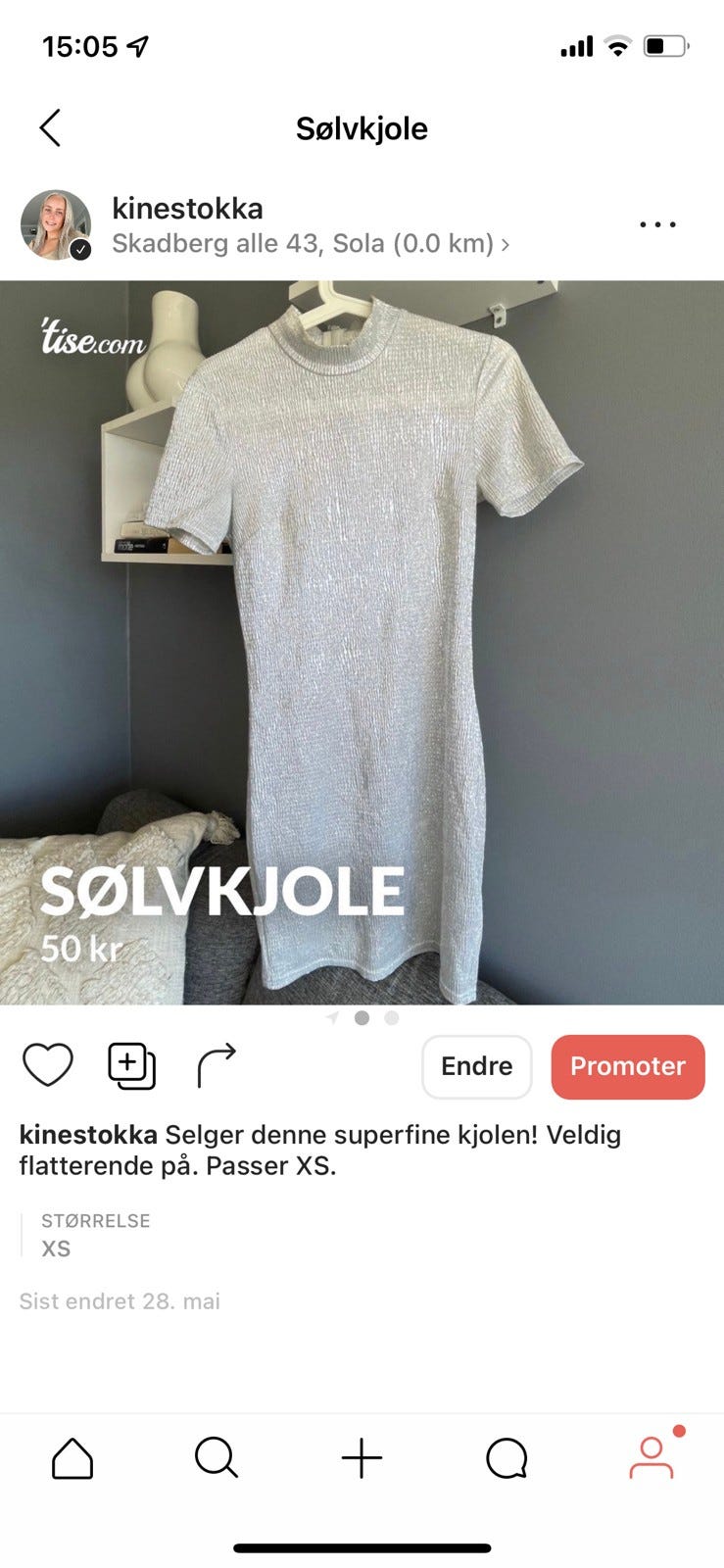724x1568 pixels.
Task: Open Tise search from the bottom bar
Action: [217, 1458]
